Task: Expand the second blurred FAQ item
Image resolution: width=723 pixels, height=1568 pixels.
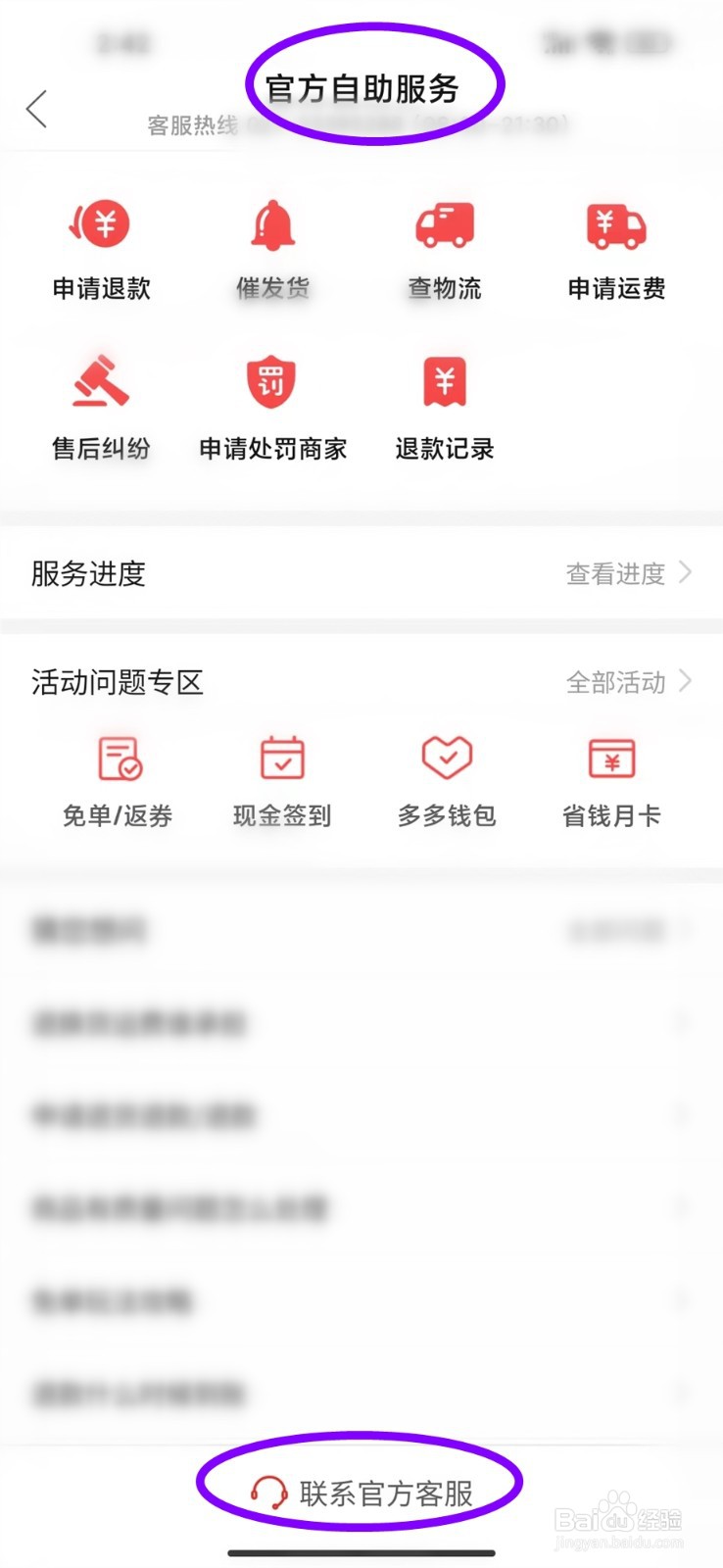Action: pyautogui.click(x=361, y=1022)
